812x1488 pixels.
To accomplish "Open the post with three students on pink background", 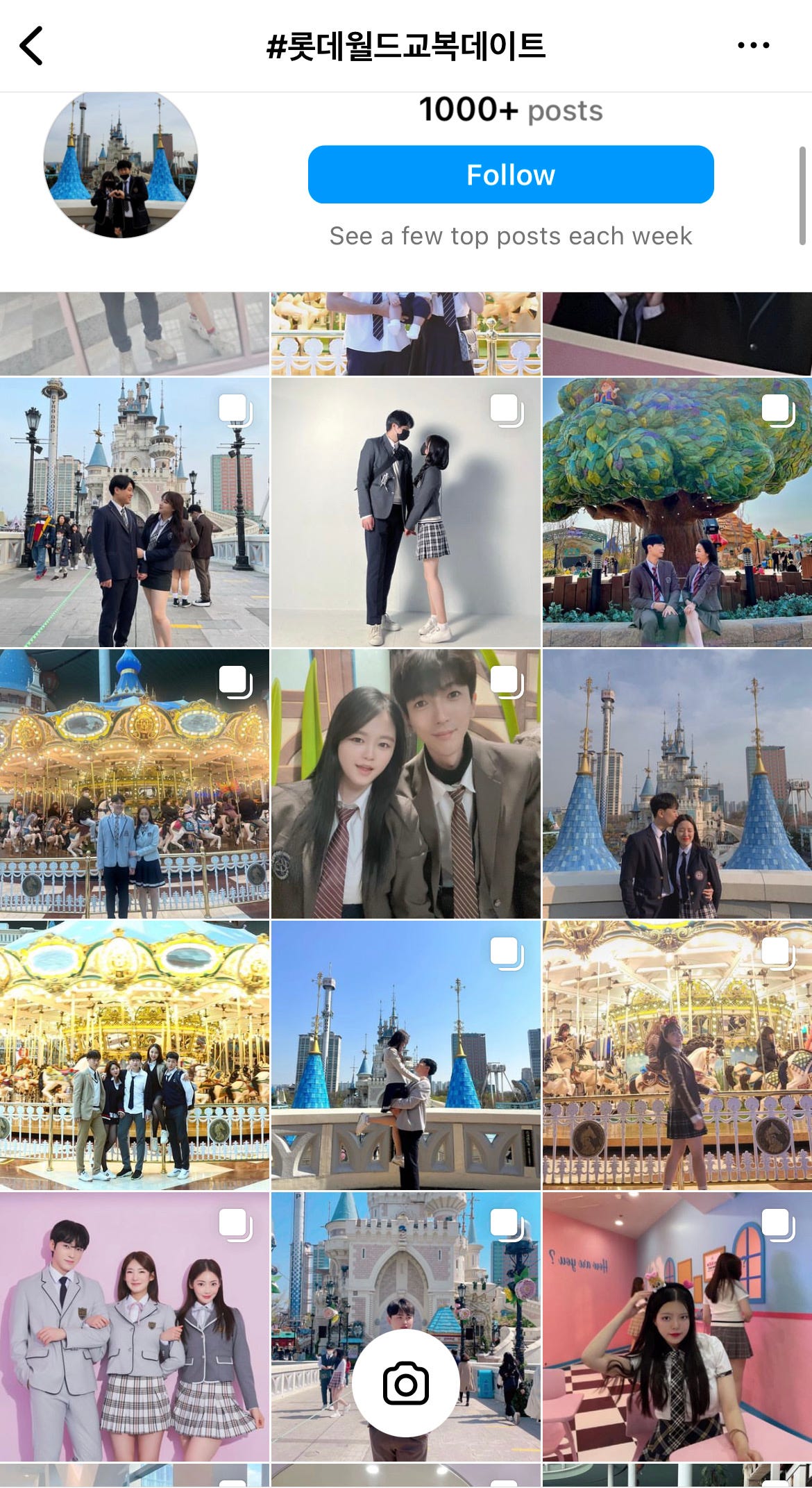I will pos(135,1327).
